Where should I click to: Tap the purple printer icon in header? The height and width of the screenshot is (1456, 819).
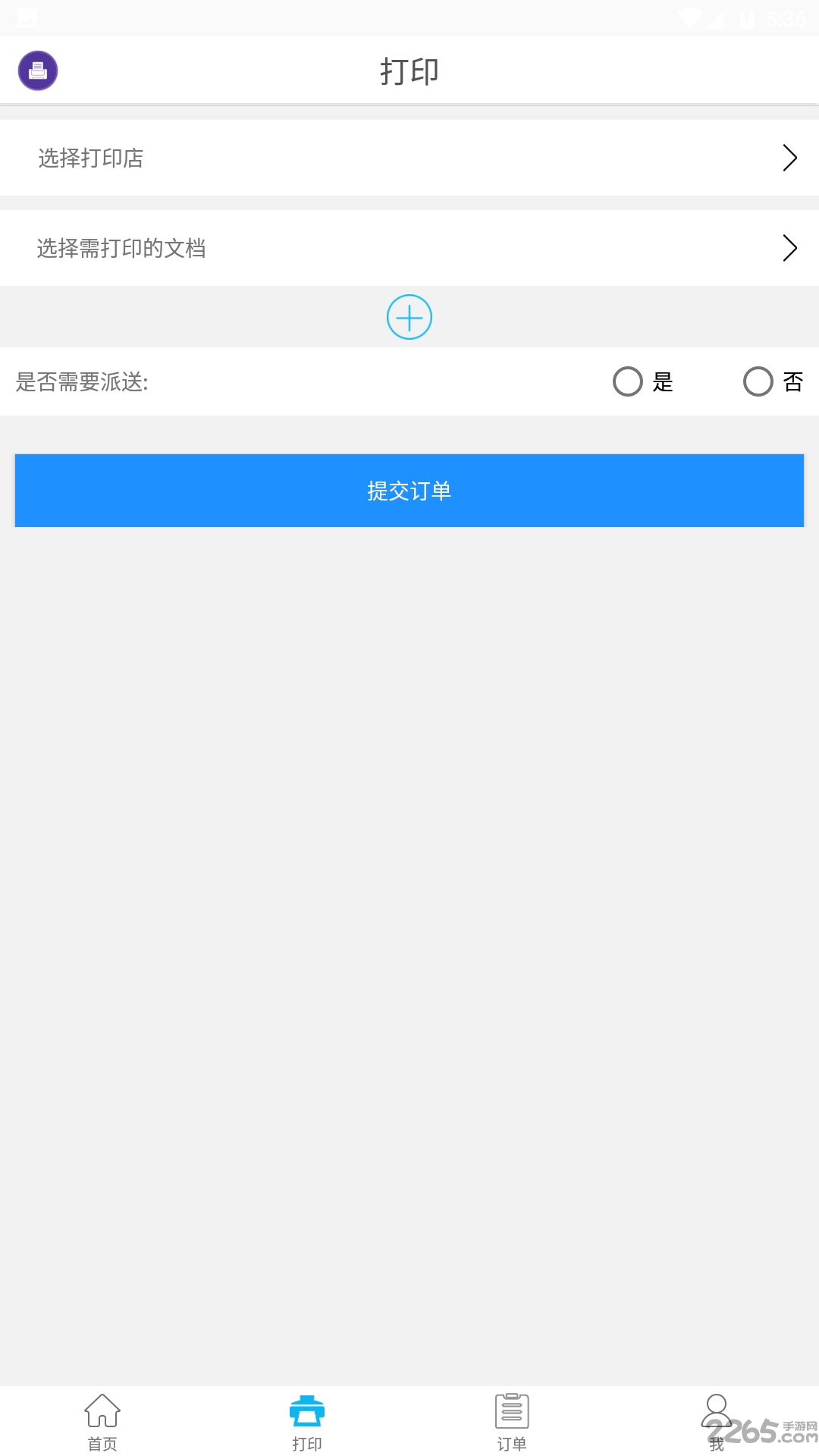[x=38, y=71]
